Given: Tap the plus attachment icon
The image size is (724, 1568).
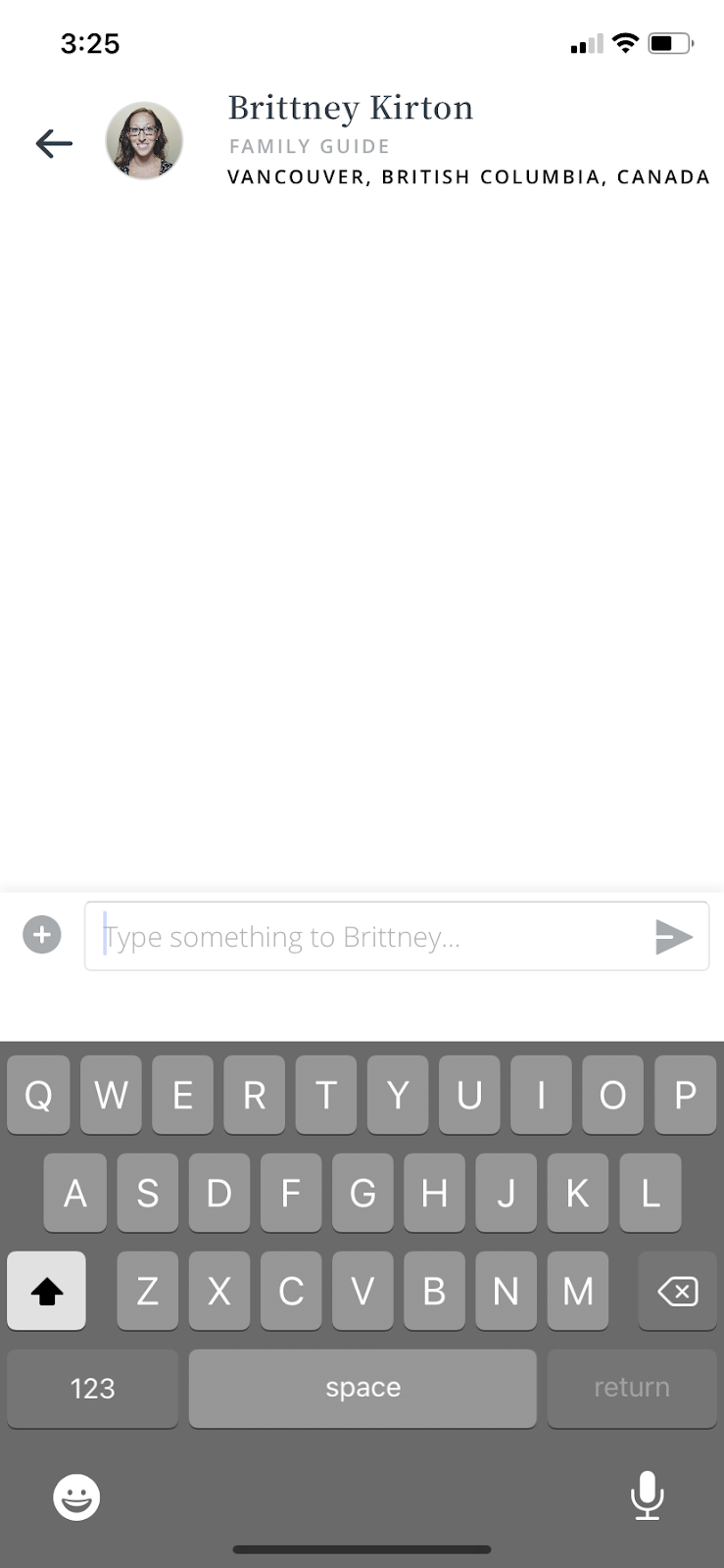Looking at the screenshot, I should [x=42, y=935].
